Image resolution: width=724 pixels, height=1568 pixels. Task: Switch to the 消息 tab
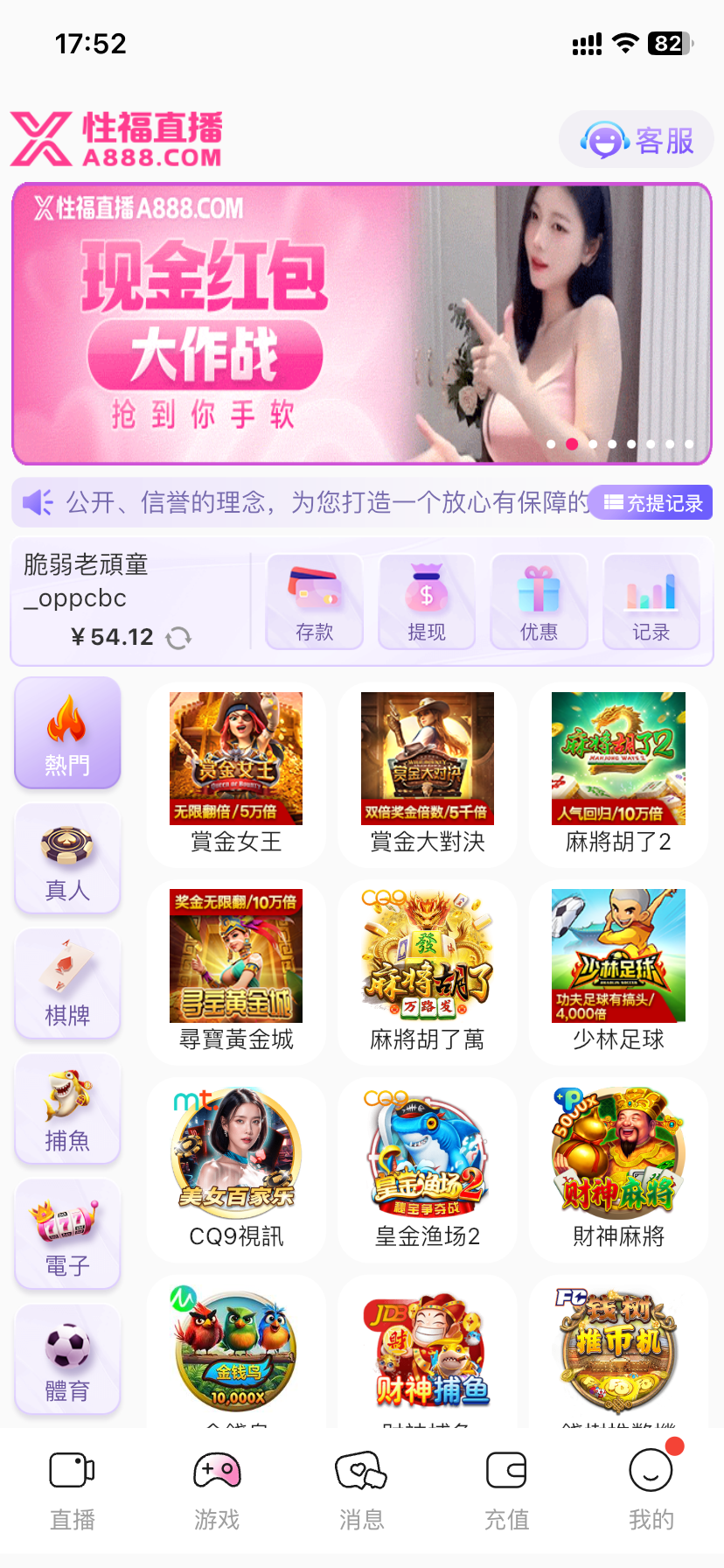point(361,1489)
